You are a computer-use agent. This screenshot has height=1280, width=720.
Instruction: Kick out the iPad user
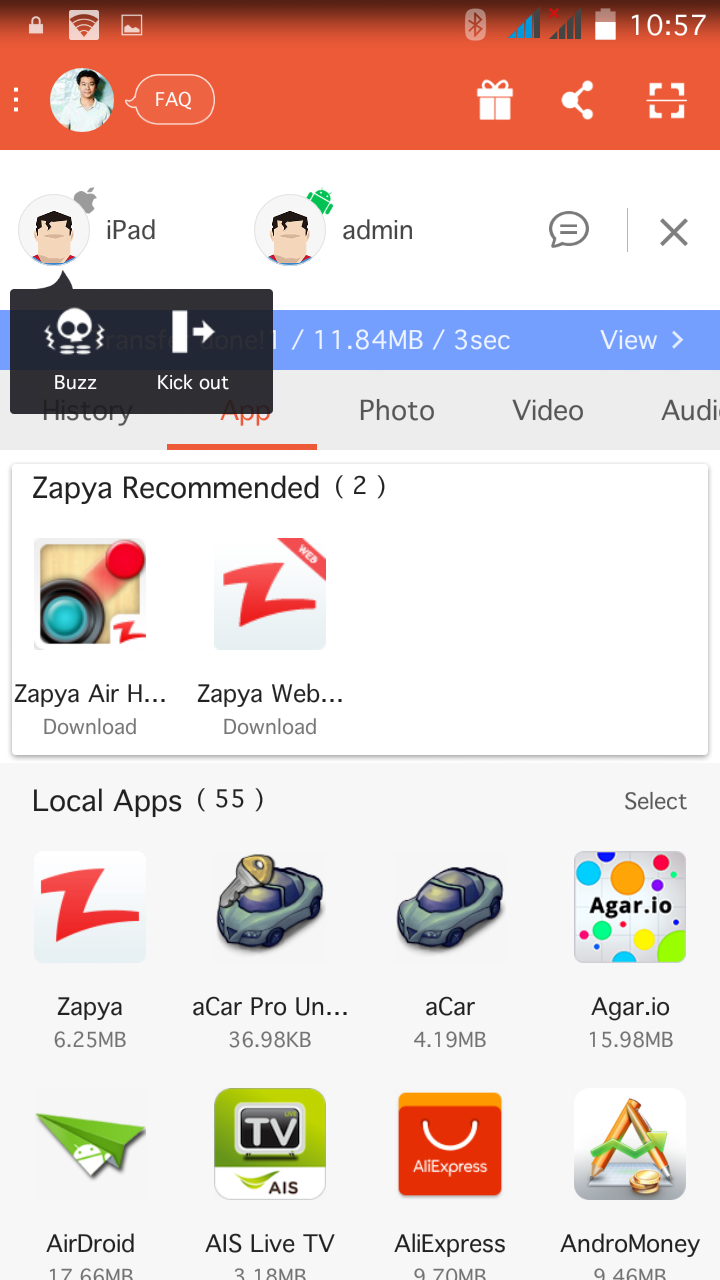click(x=193, y=350)
